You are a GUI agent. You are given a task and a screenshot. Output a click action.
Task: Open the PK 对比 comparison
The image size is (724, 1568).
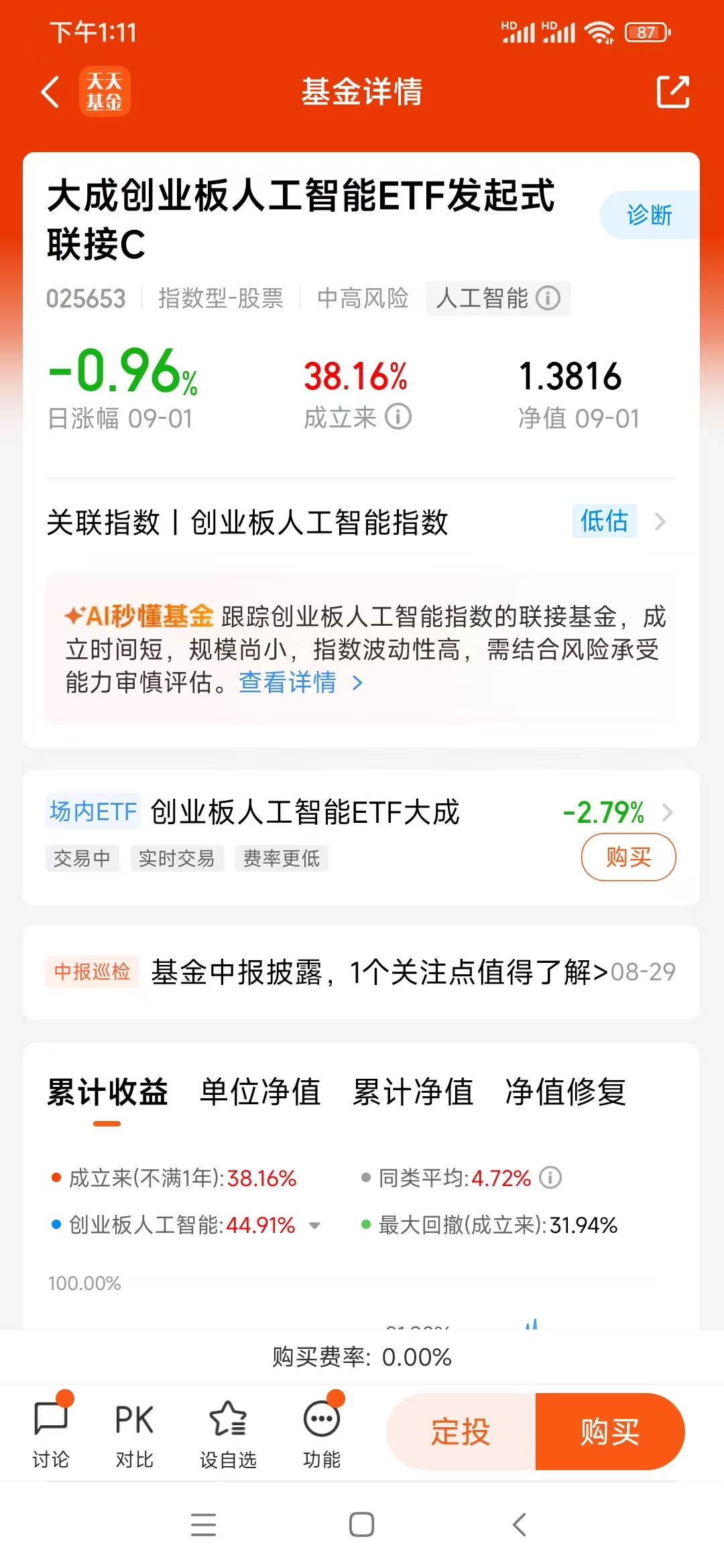pos(134,1432)
